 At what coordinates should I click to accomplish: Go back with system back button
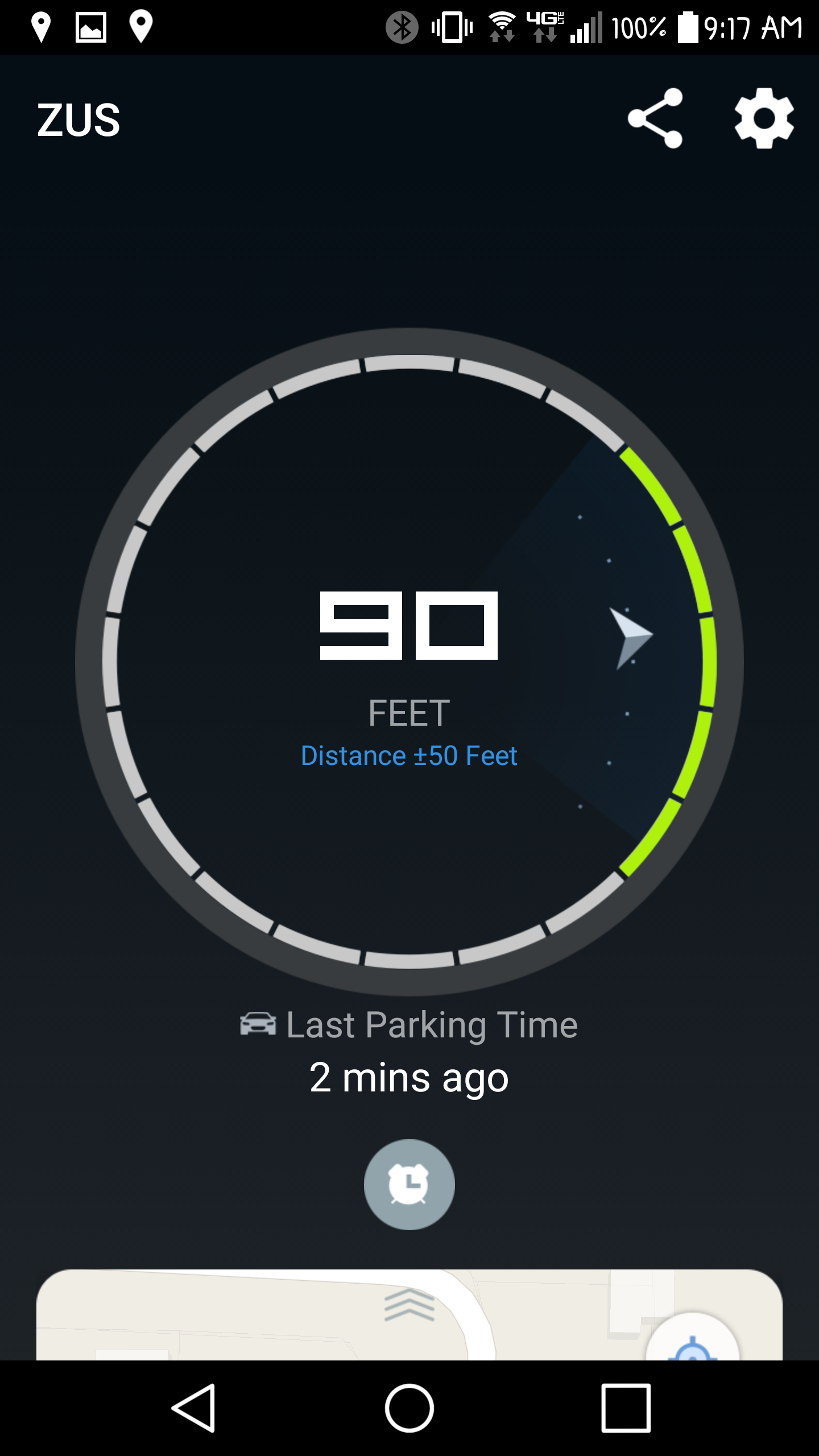click(194, 1408)
